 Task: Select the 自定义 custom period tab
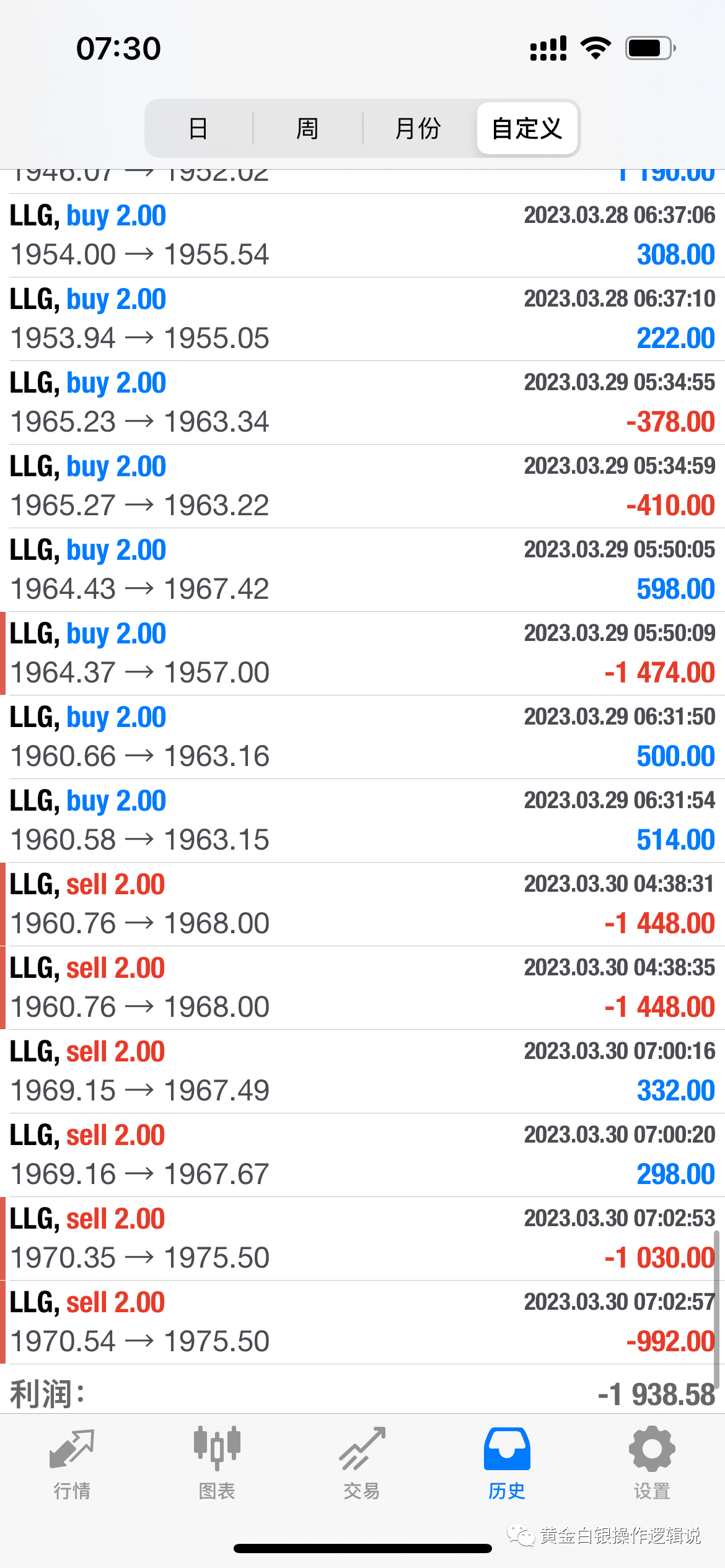(527, 128)
